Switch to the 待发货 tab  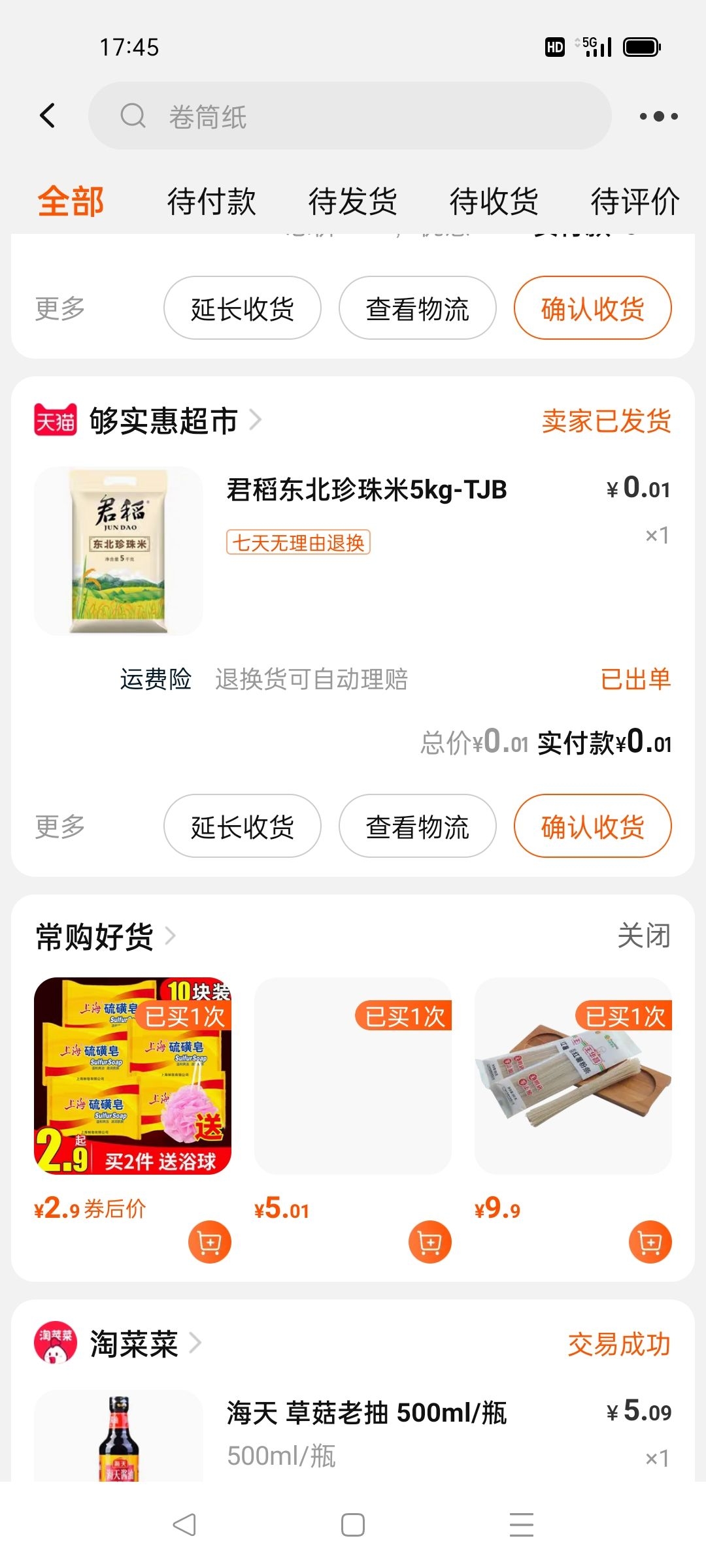(x=352, y=201)
